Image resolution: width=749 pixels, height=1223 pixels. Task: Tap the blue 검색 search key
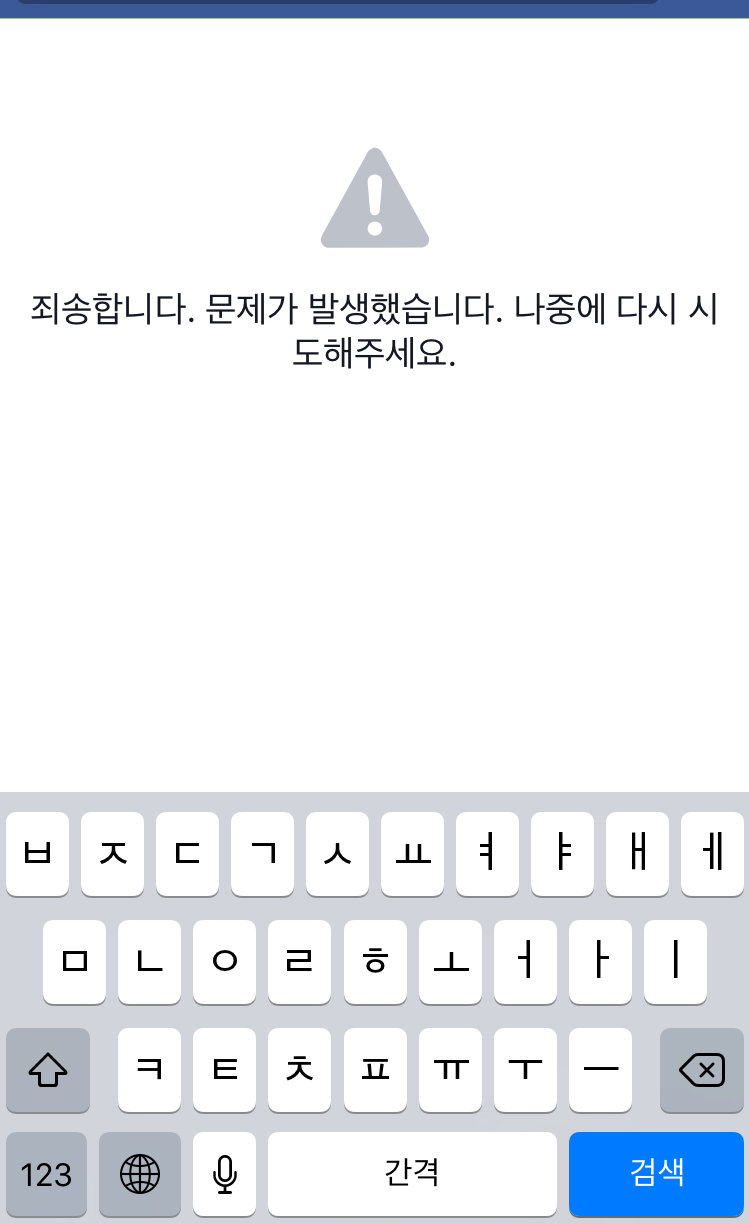coord(656,1174)
